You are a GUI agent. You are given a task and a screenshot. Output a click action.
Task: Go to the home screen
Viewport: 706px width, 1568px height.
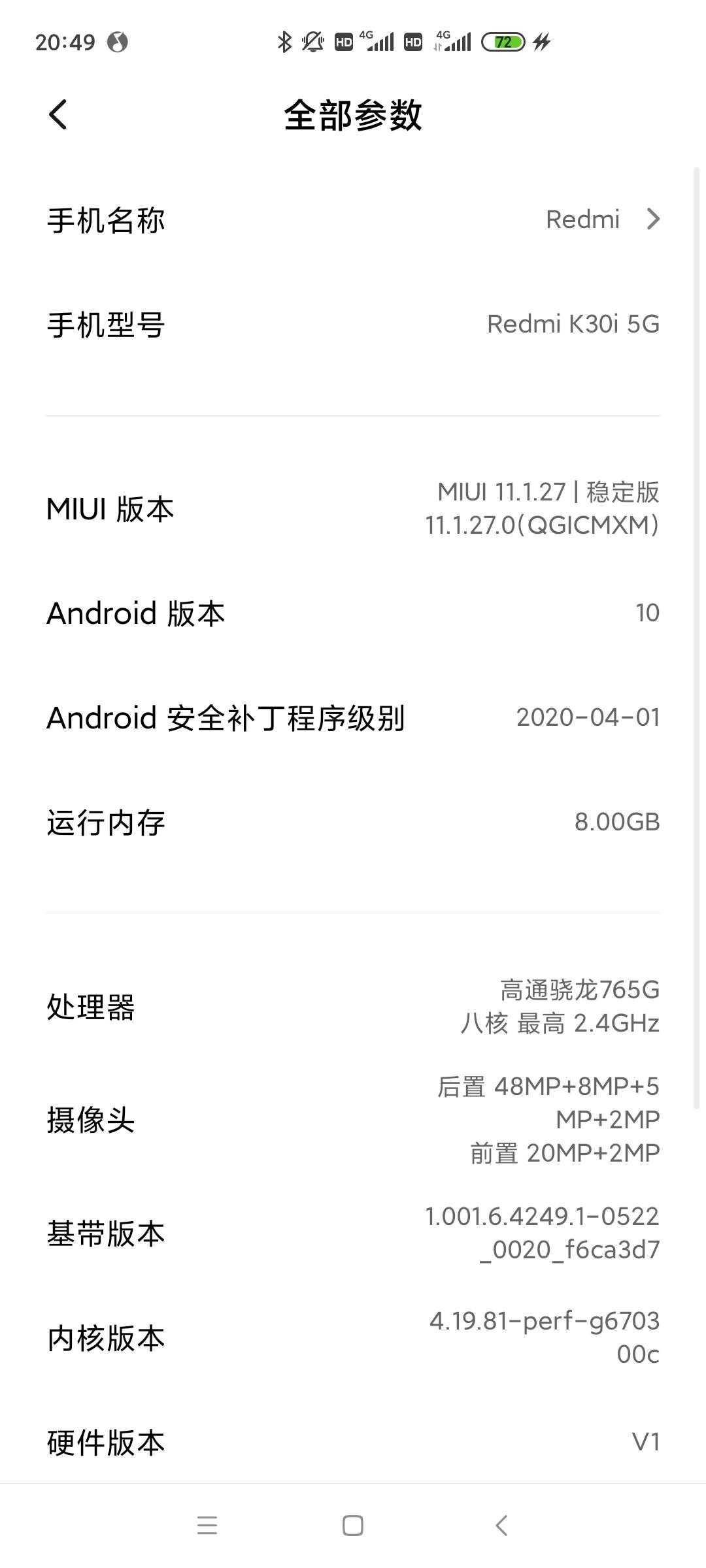[x=353, y=1526]
